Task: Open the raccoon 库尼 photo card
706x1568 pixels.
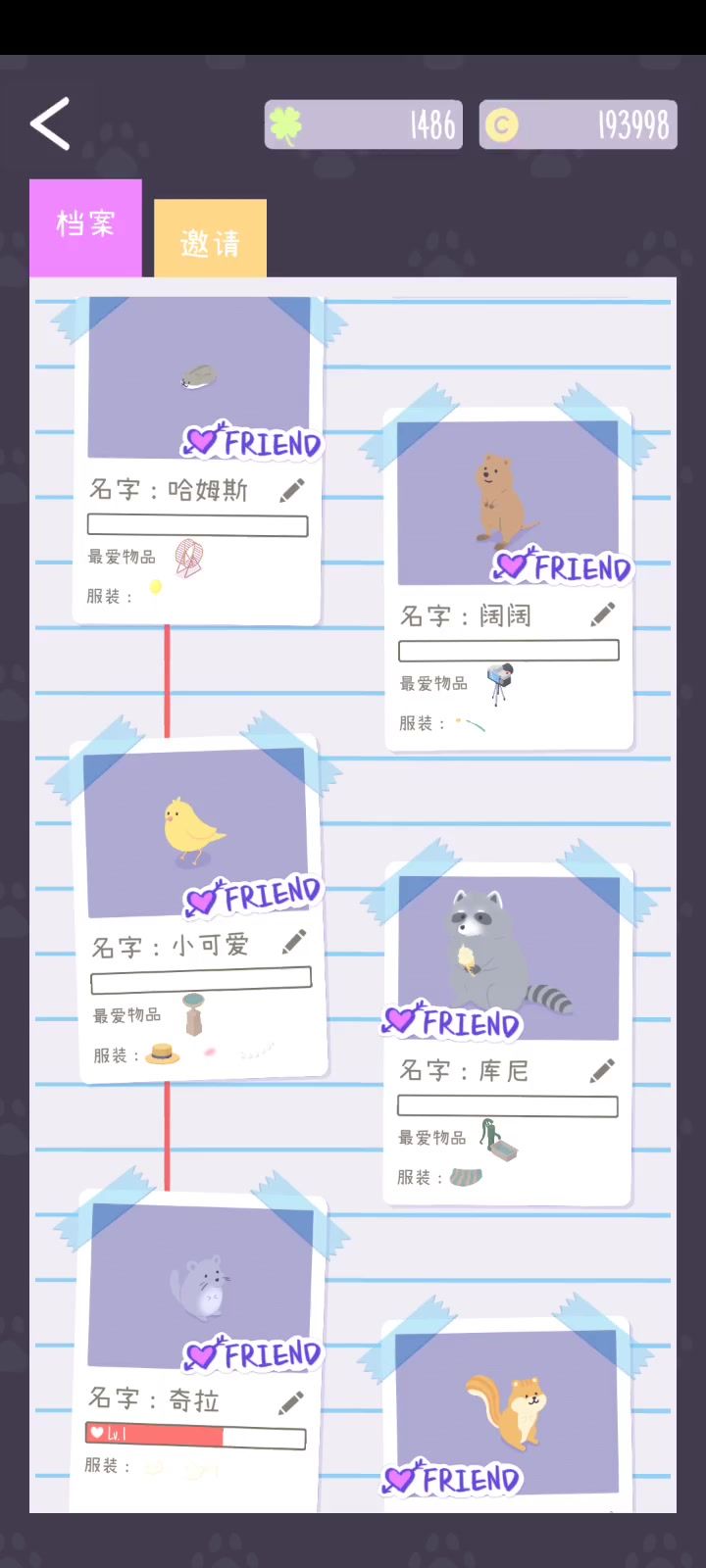Action: click(x=507, y=955)
